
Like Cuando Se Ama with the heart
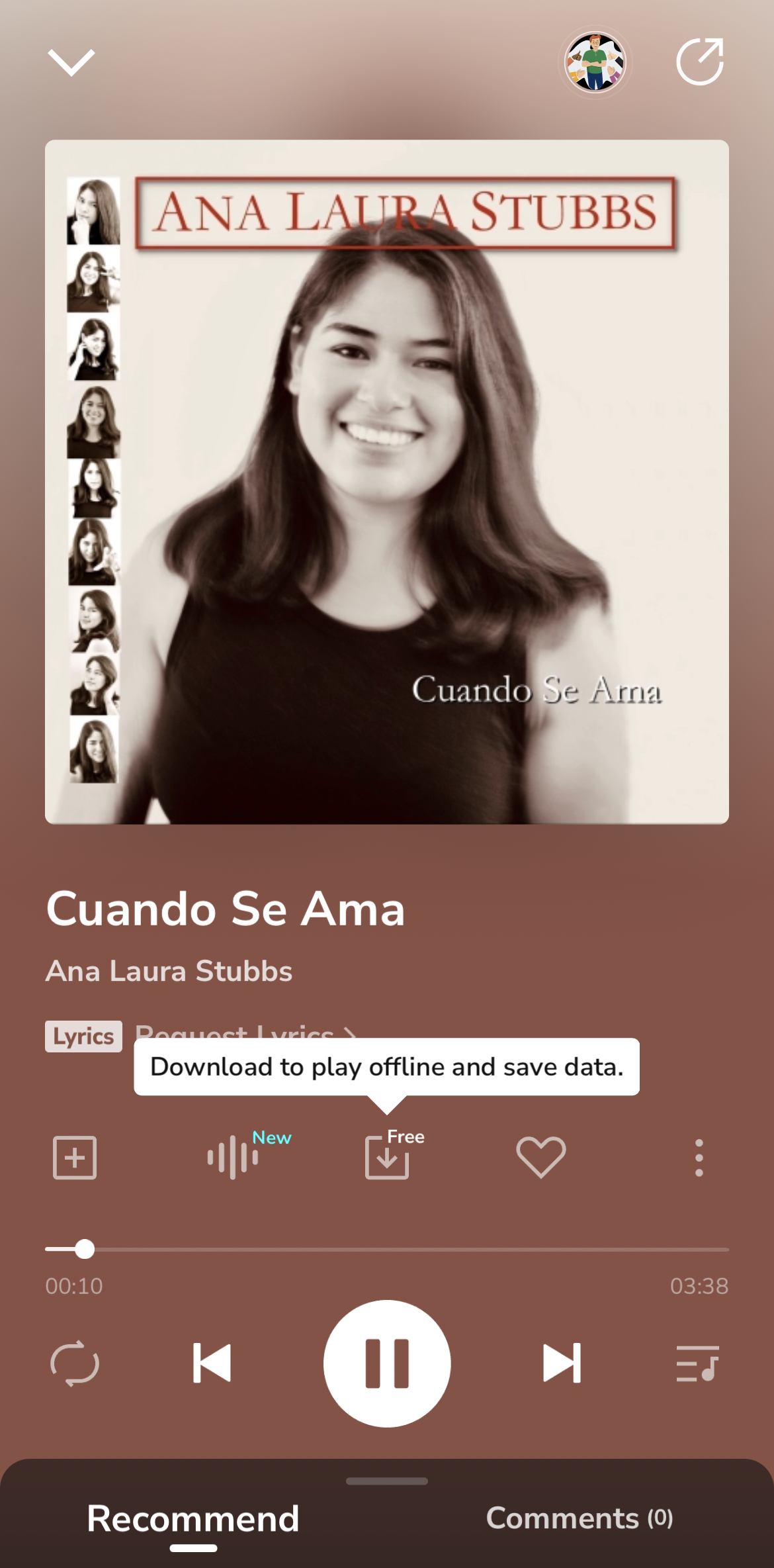pyautogui.click(x=540, y=1158)
